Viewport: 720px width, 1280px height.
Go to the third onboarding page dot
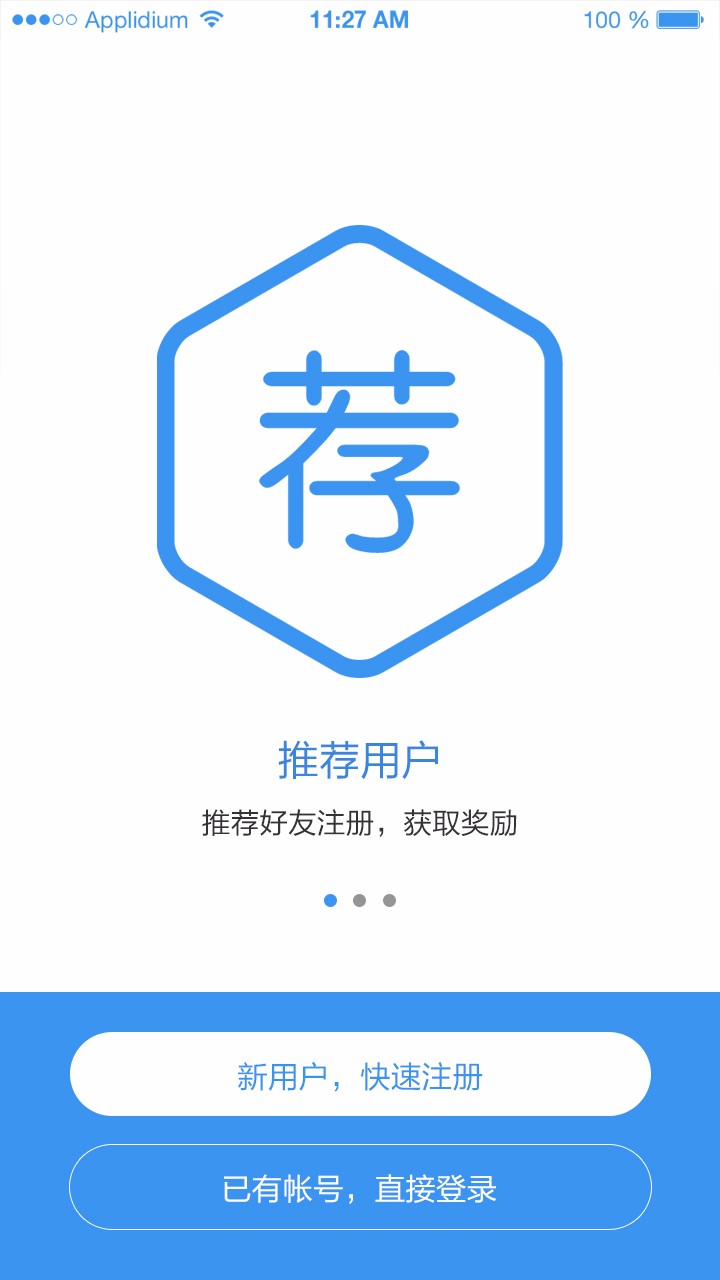pos(389,900)
